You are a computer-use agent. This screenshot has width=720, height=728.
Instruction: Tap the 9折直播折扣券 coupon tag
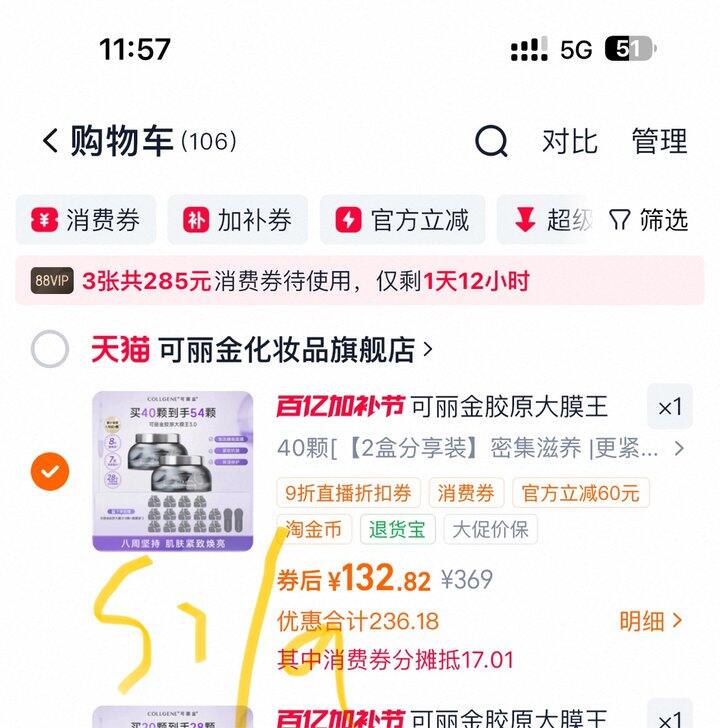tap(349, 492)
